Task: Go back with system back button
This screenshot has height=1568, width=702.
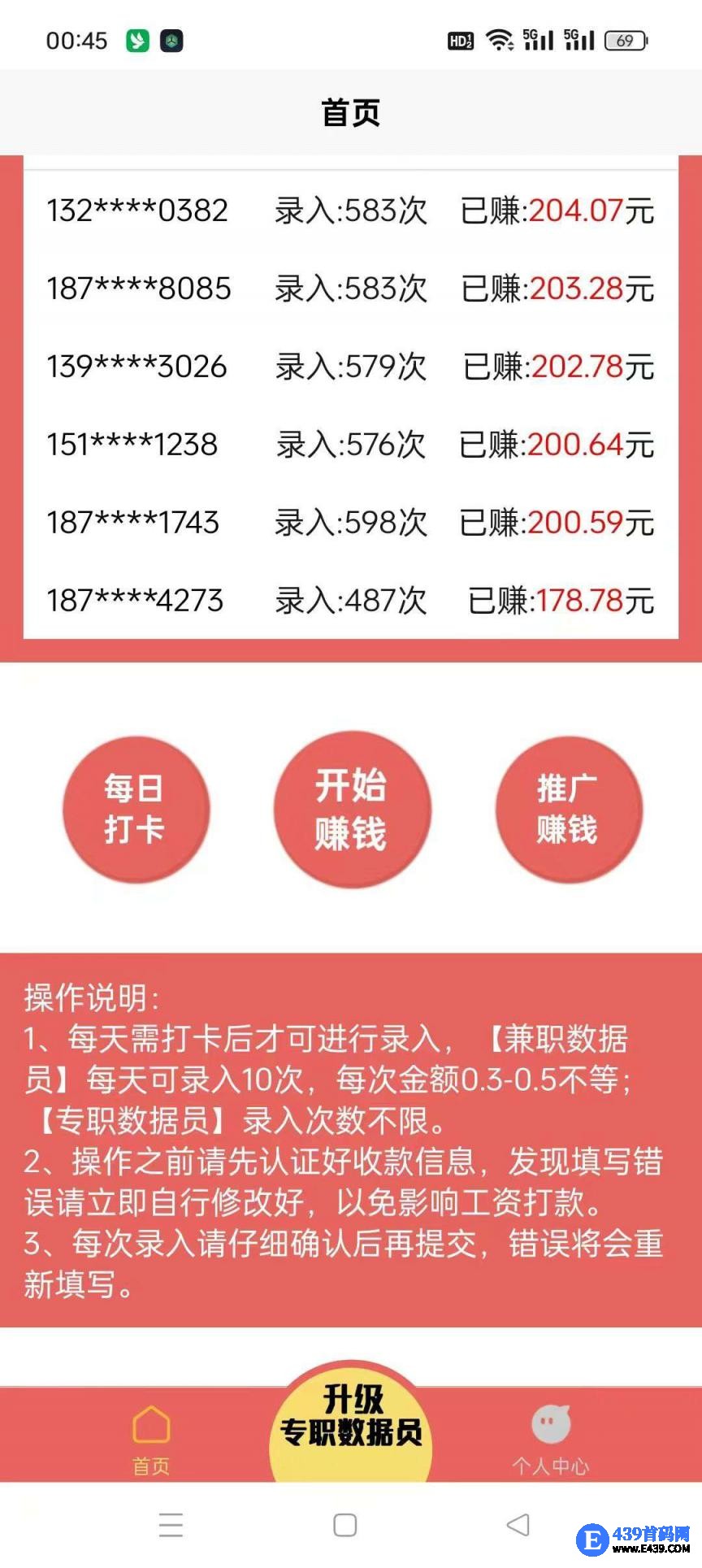Action: click(518, 1525)
